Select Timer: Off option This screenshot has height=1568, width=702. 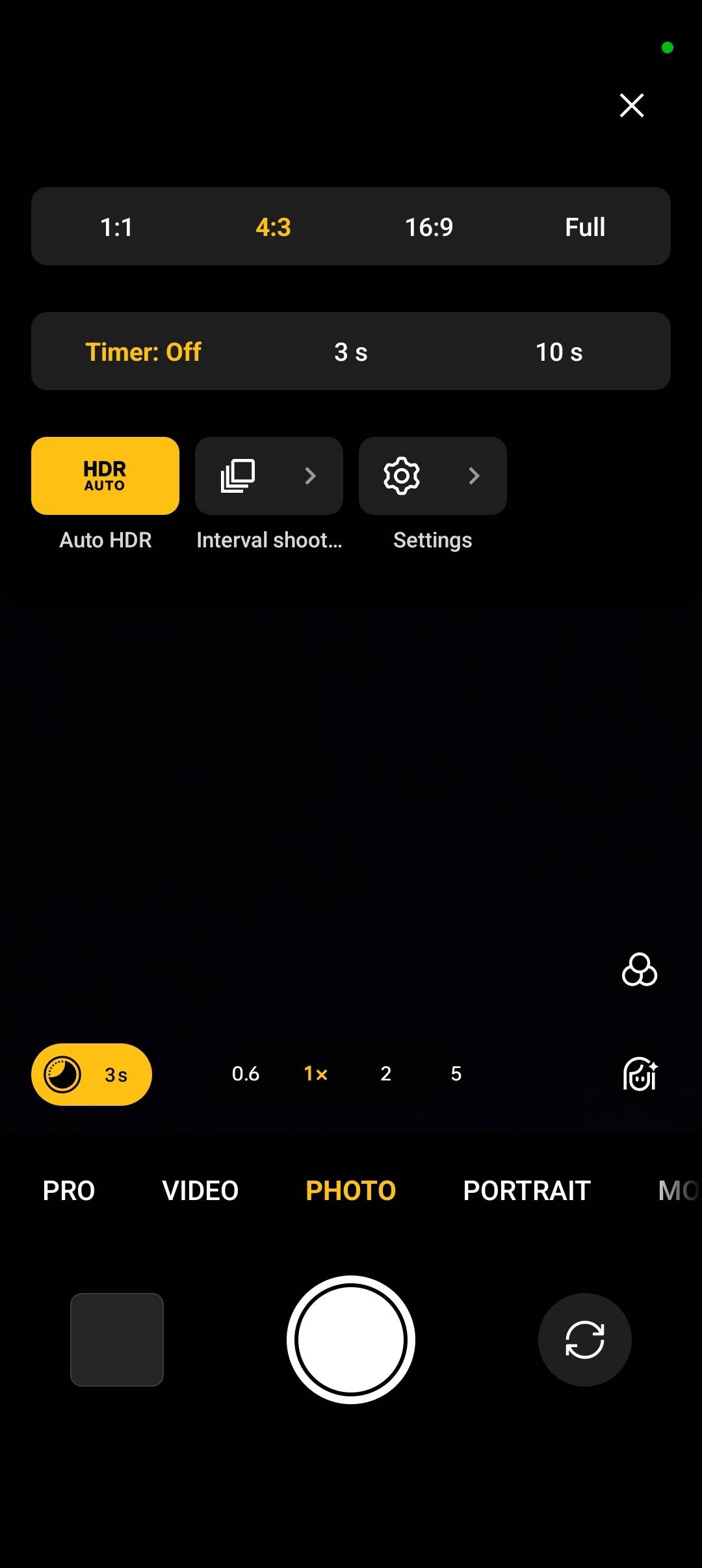tap(143, 352)
